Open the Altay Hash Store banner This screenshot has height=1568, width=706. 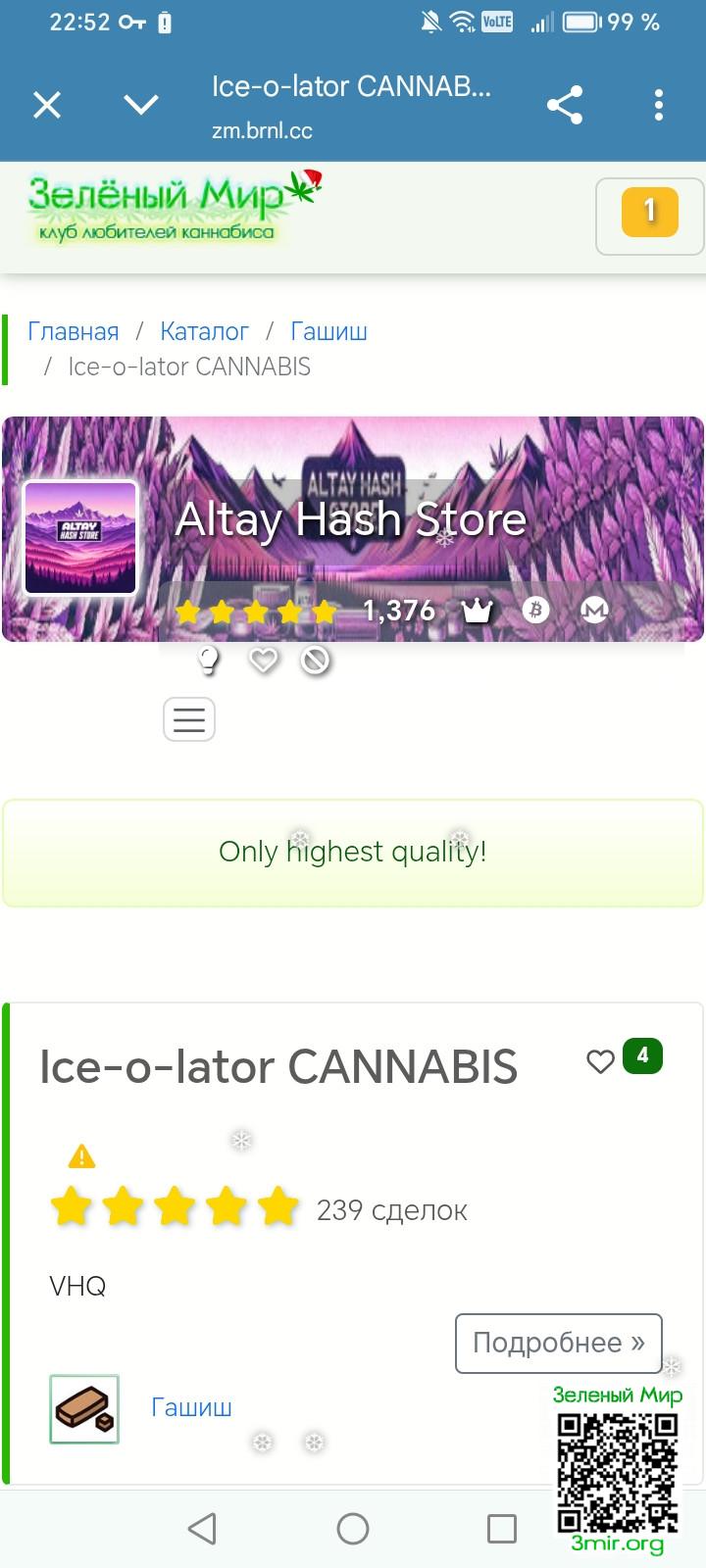(x=351, y=519)
